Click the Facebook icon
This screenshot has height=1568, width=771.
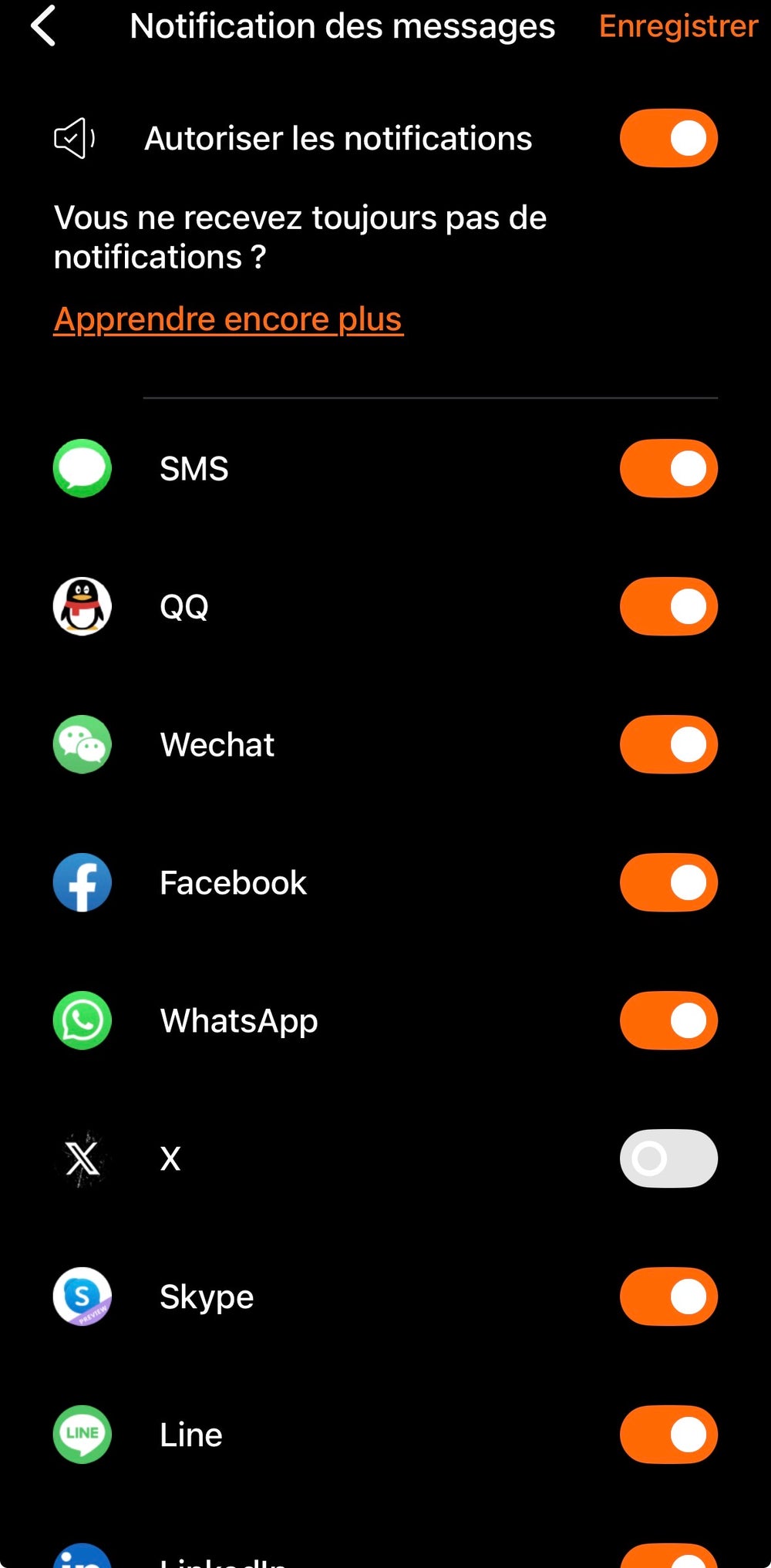coord(81,882)
